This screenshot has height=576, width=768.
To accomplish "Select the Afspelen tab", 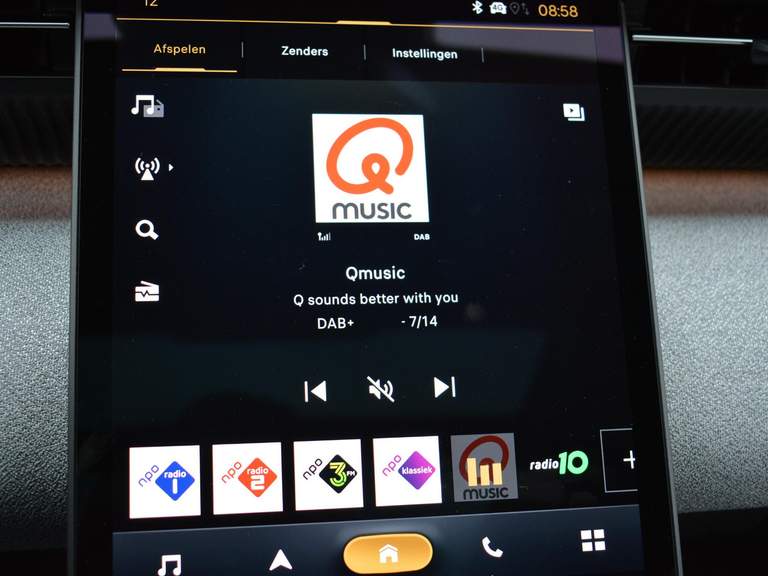I will 179,49.
